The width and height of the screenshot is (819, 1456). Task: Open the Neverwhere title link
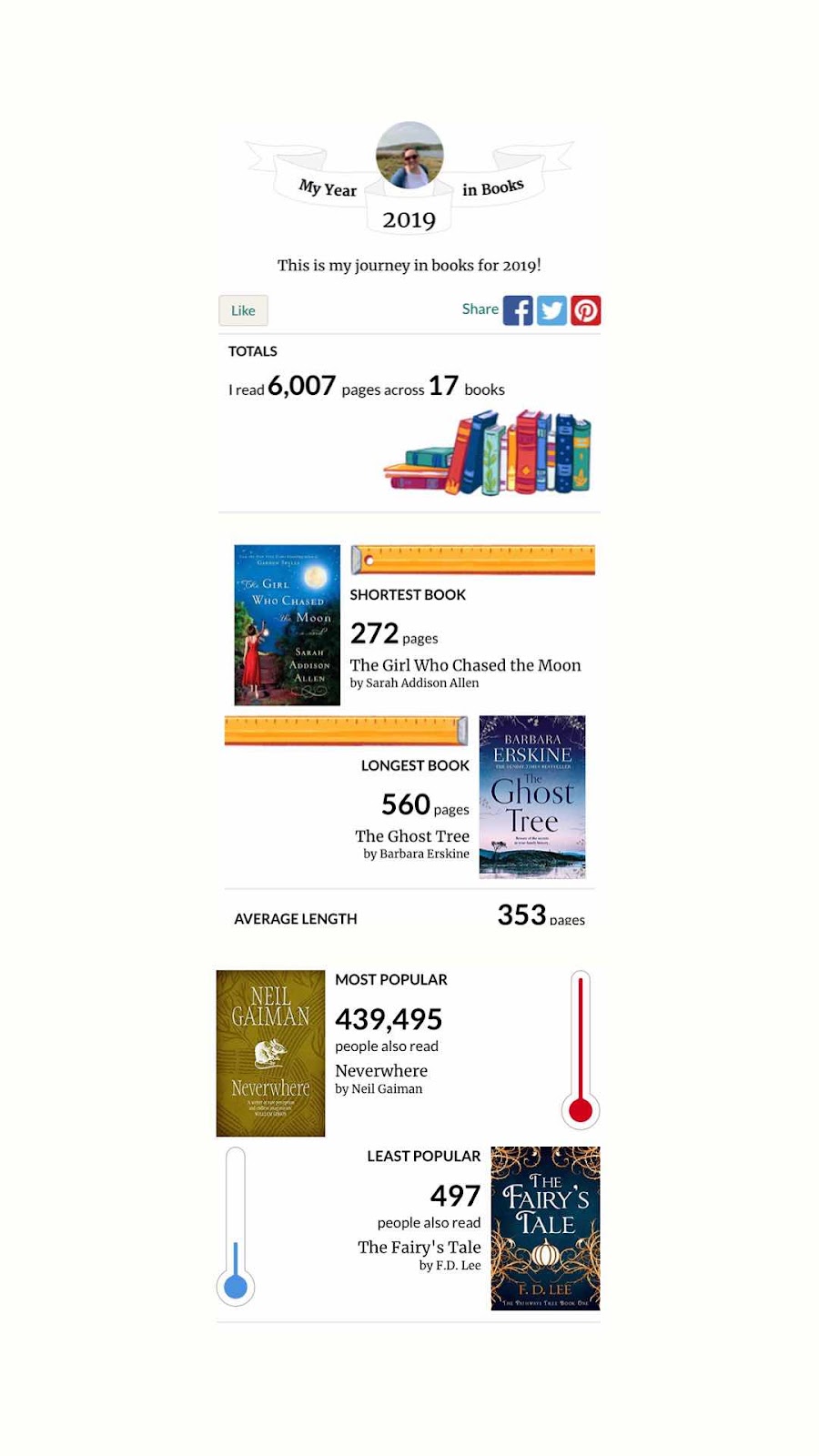381,1071
